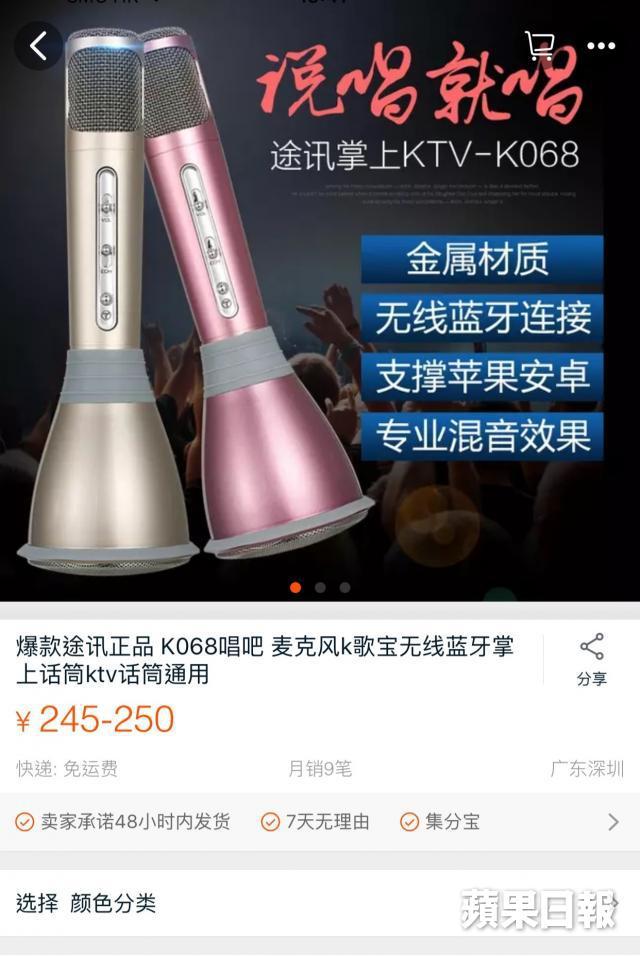Viewport: 640px width, 956px height.
Task: Open the three-dot overflow menu
Action: [601, 46]
